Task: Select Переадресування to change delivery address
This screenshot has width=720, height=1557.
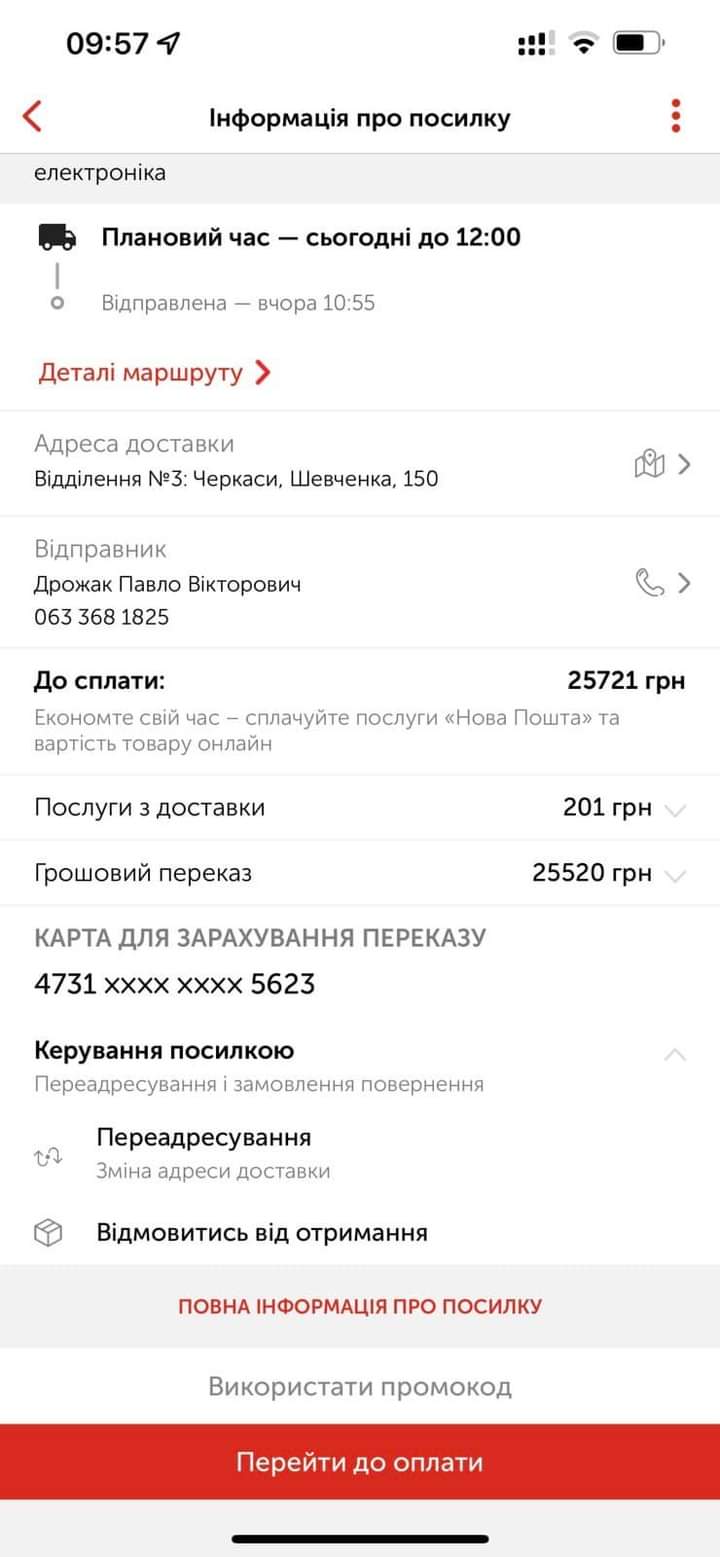Action: tap(360, 1154)
